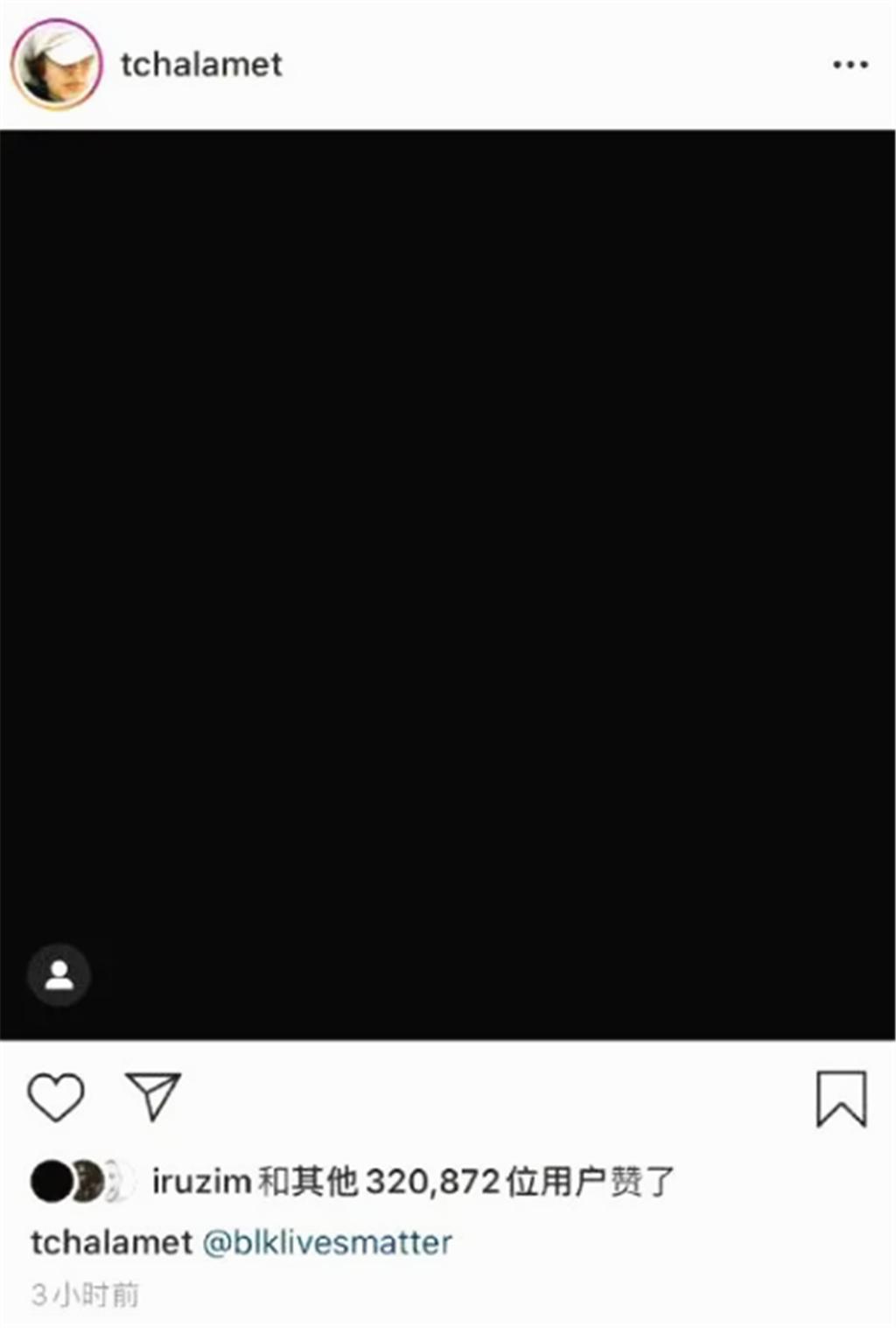Click the heart icon below the photo
The width and height of the screenshot is (896, 1328).
(x=54, y=1098)
